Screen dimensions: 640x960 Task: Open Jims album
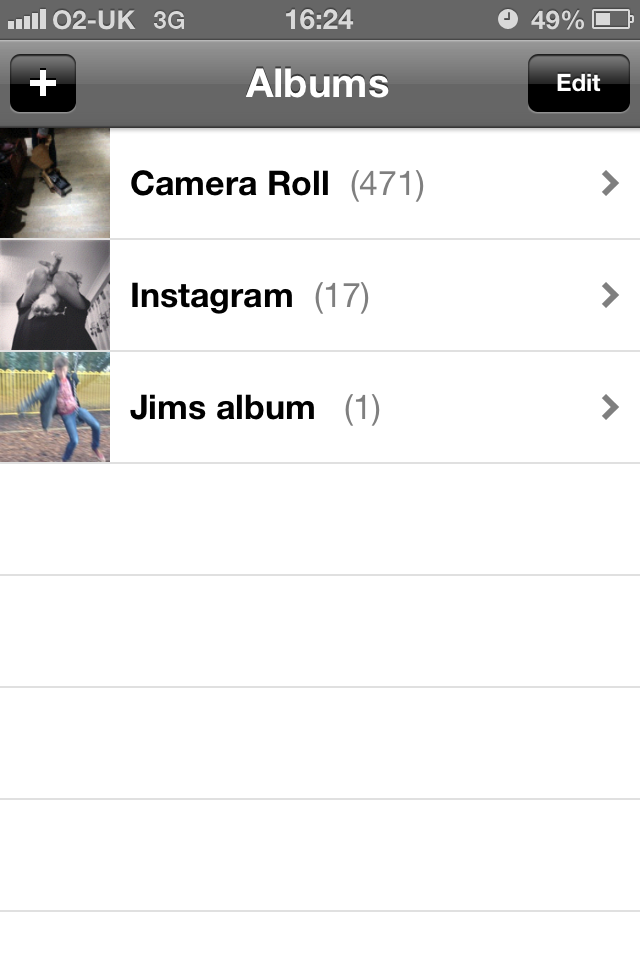[320, 408]
